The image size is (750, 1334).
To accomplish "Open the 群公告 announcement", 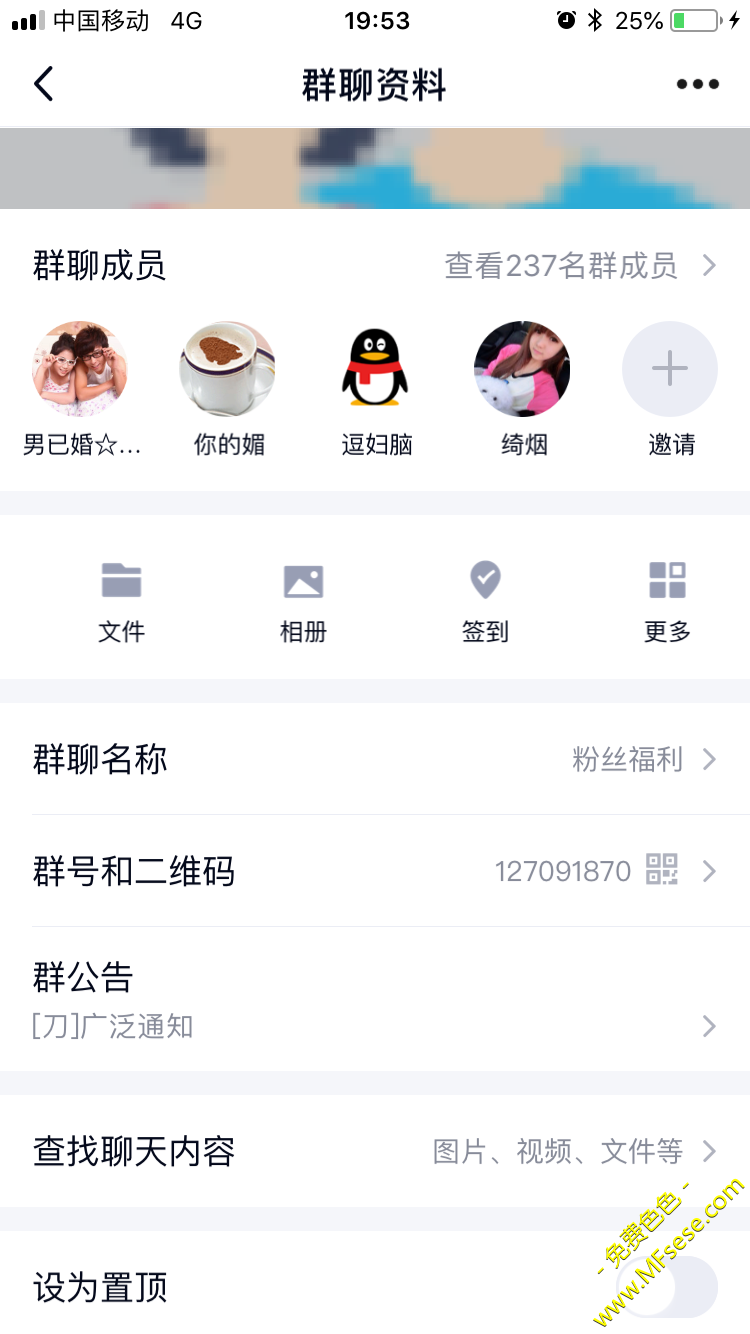I will click(x=375, y=999).
